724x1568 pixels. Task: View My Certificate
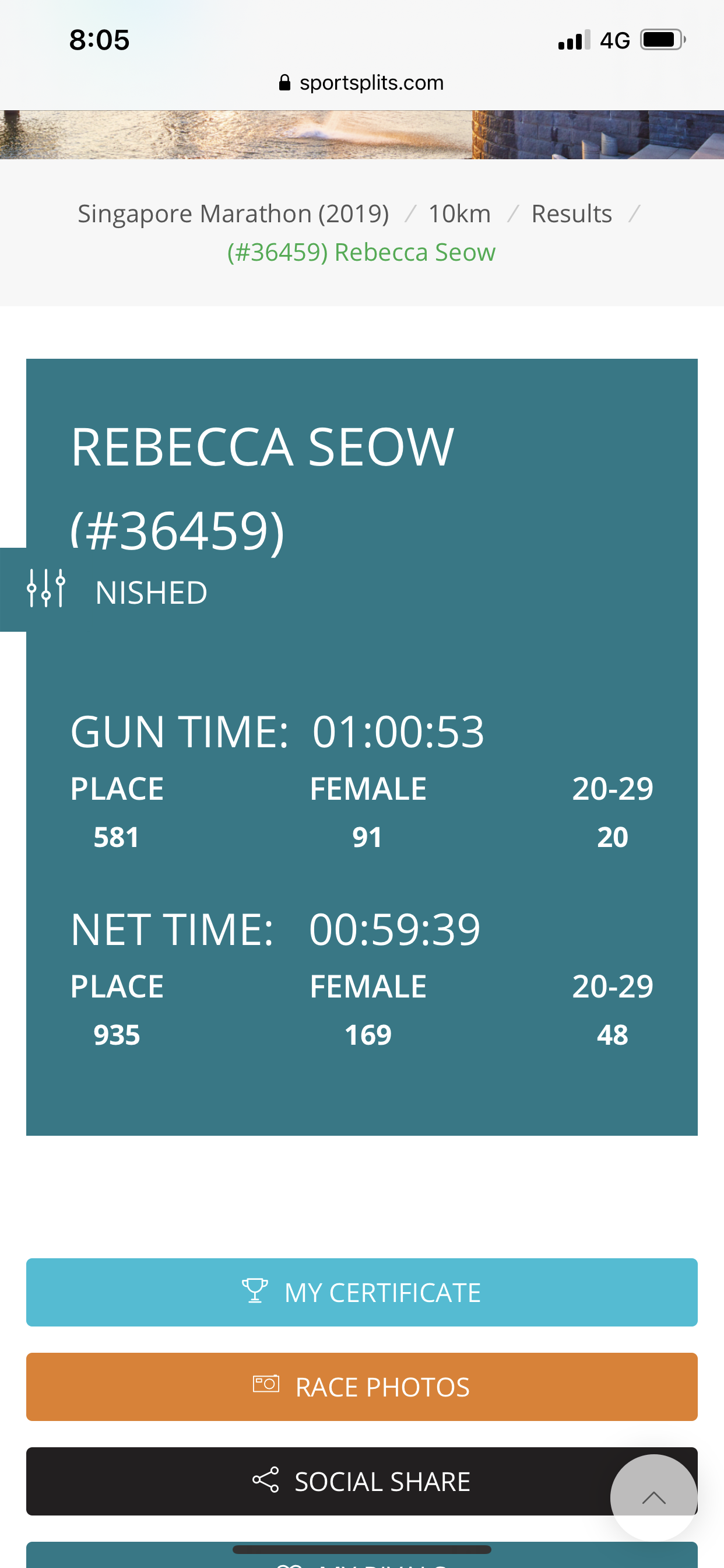(362, 1292)
